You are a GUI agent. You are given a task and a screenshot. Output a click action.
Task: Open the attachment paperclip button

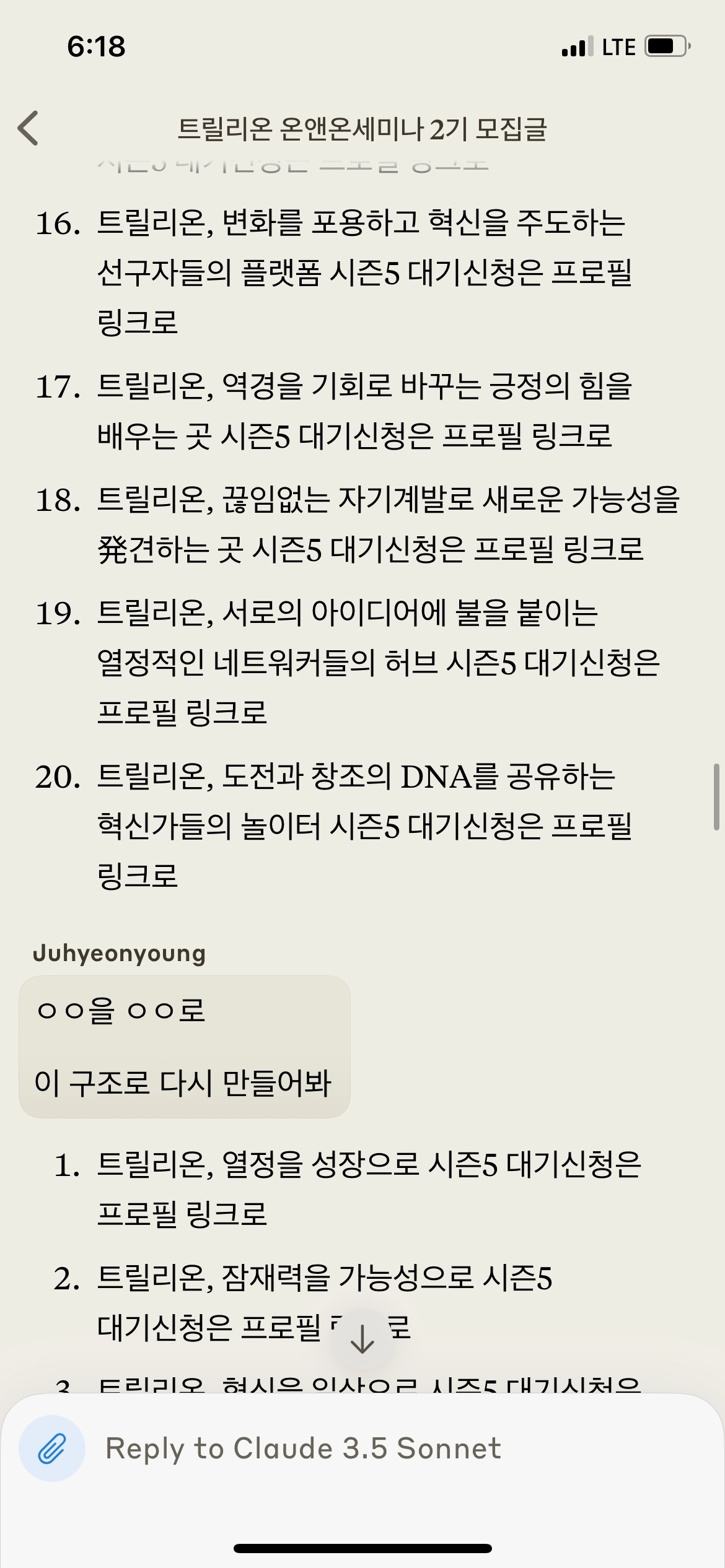coord(52,1448)
